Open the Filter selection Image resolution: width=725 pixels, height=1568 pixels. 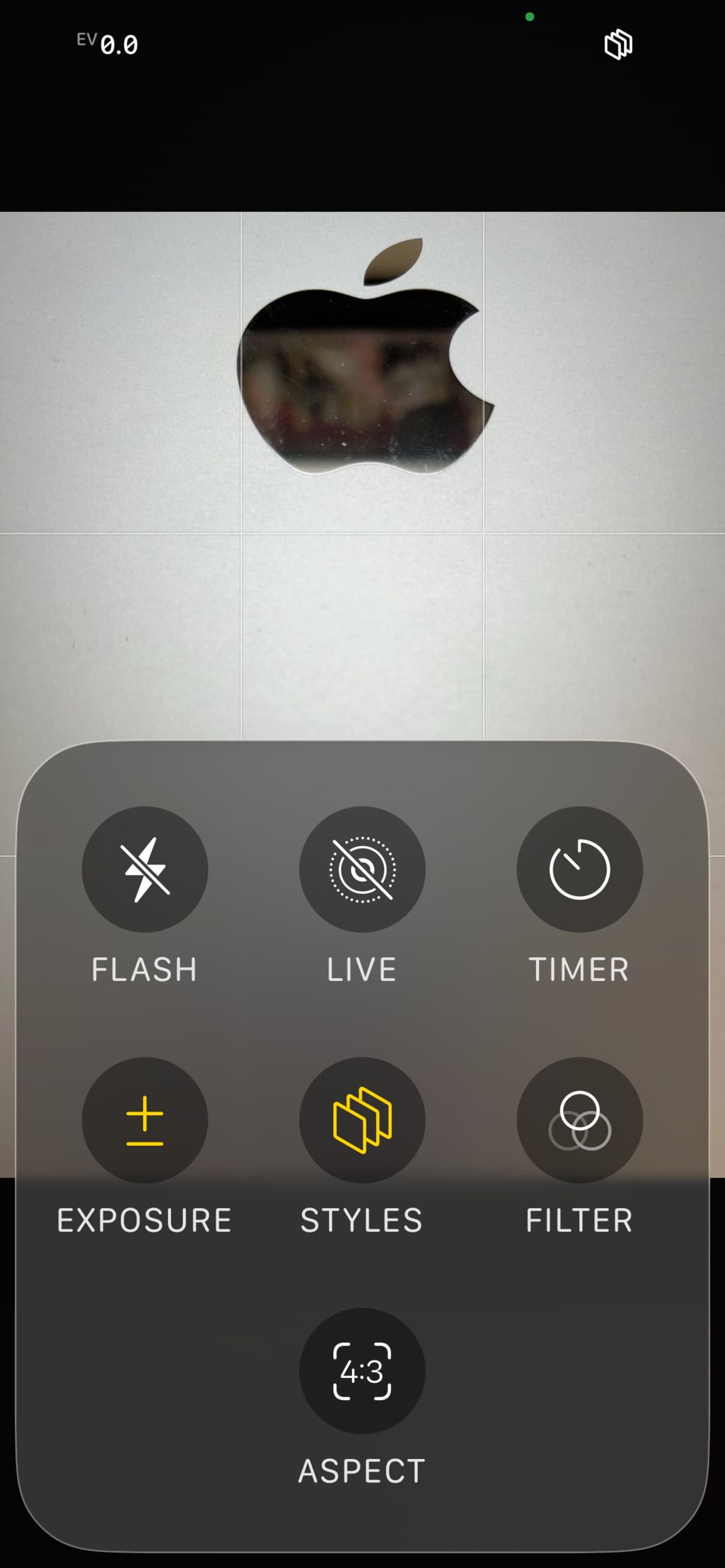coord(579,1119)
